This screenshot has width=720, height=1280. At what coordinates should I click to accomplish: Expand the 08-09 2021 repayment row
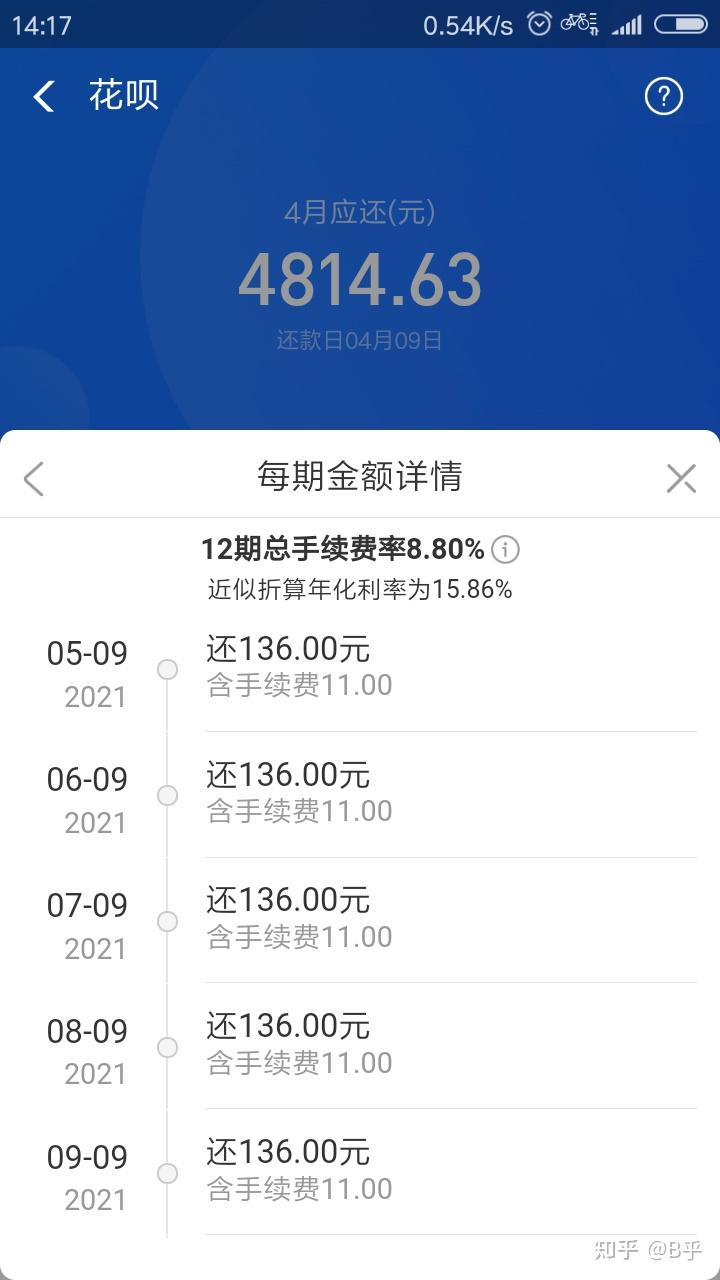300,1043
